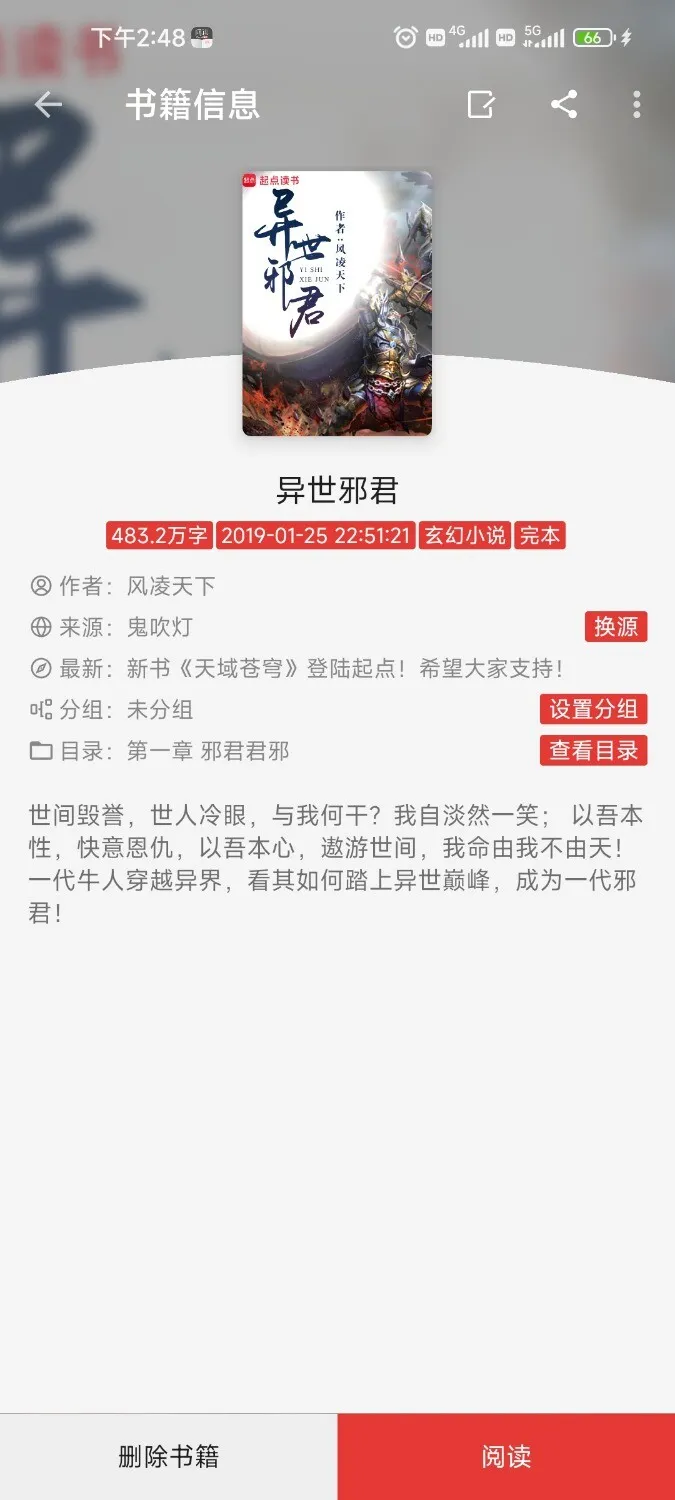Open the 异世邪君 book cover image

click(337, 303)
